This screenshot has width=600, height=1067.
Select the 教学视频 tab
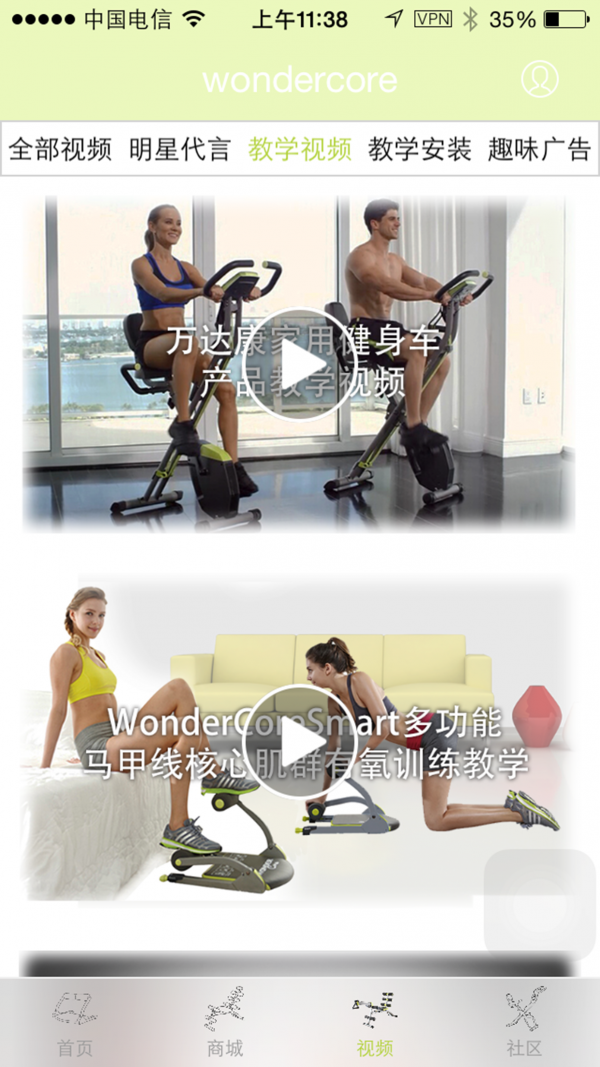300,150
